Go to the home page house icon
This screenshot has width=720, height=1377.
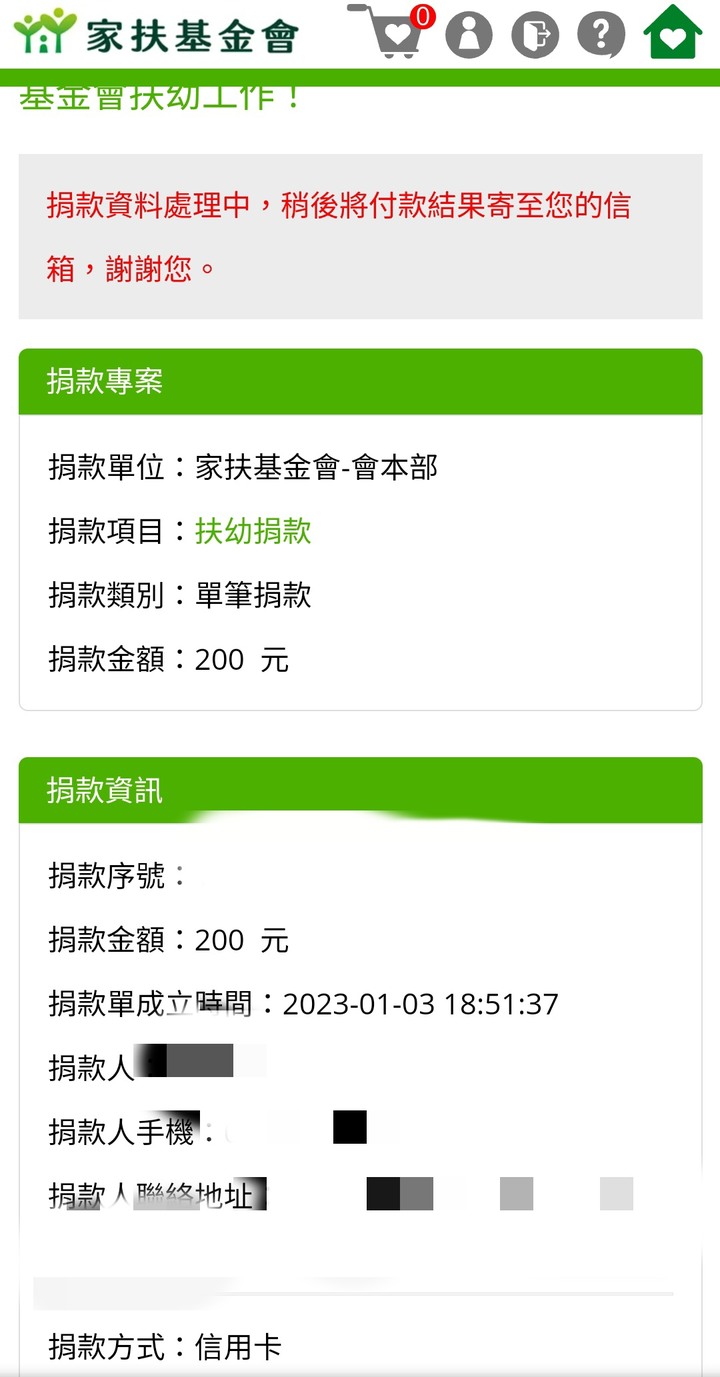(x=673, y=33)
